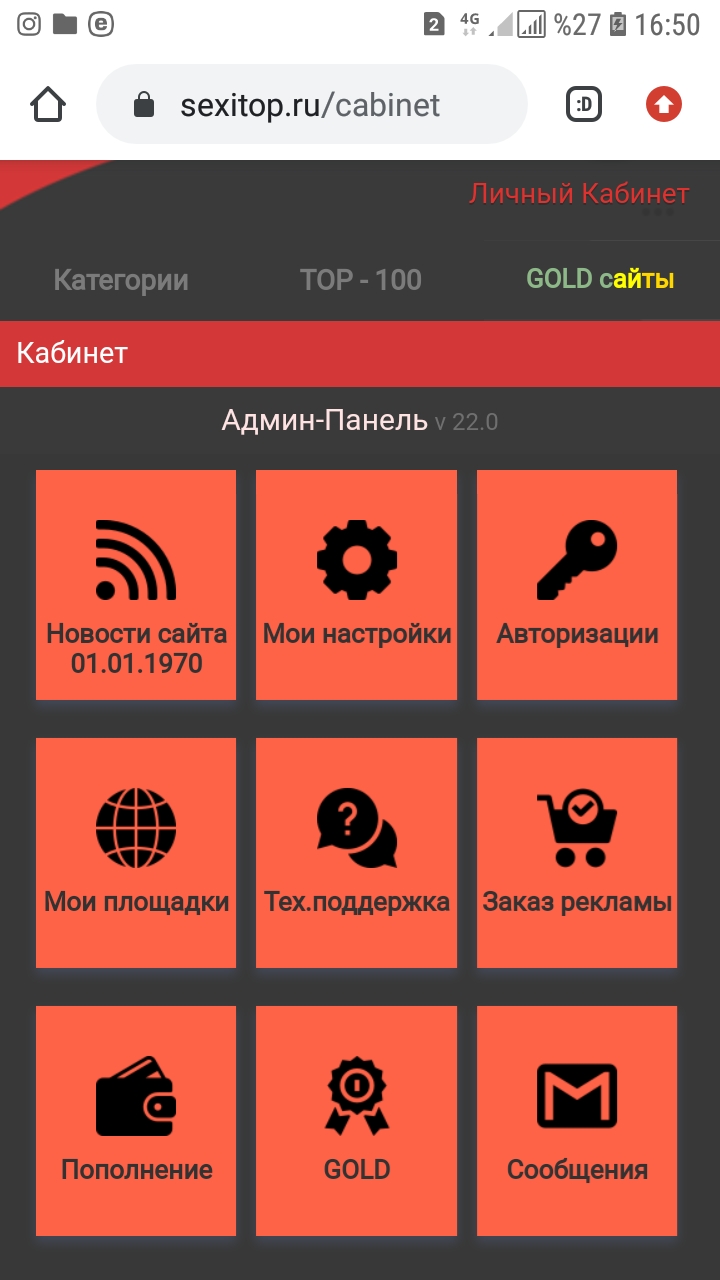Open the Тех.поддержка tile
720x1280 pixels.
[357, 853]
